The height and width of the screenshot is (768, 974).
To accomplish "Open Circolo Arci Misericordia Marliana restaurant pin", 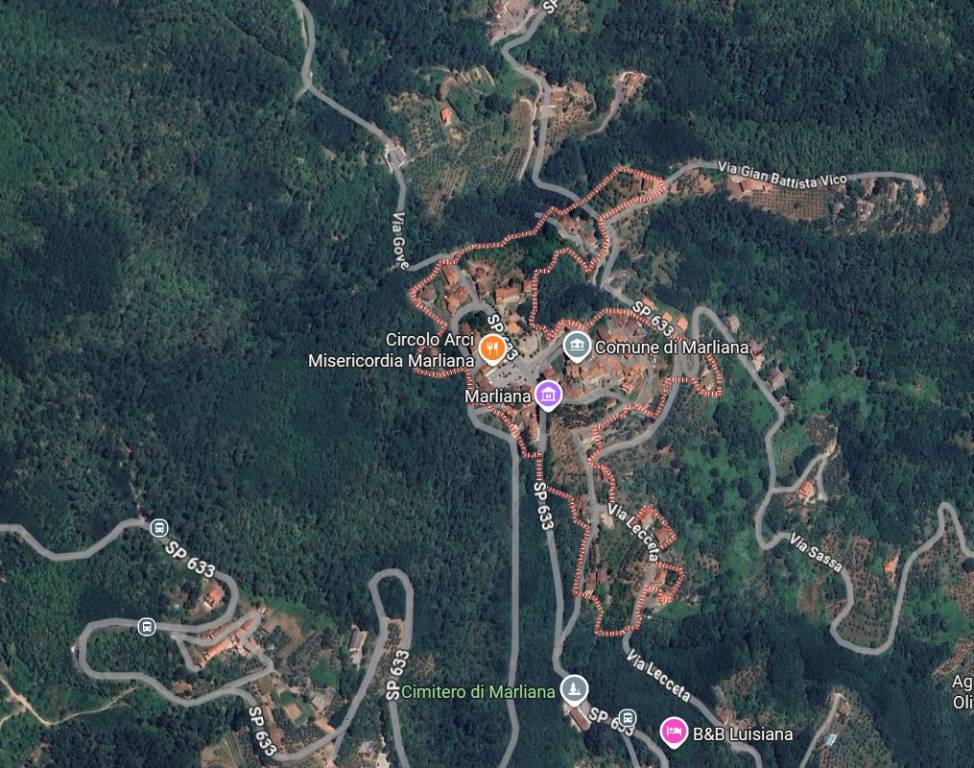I will tap(491, 348).
